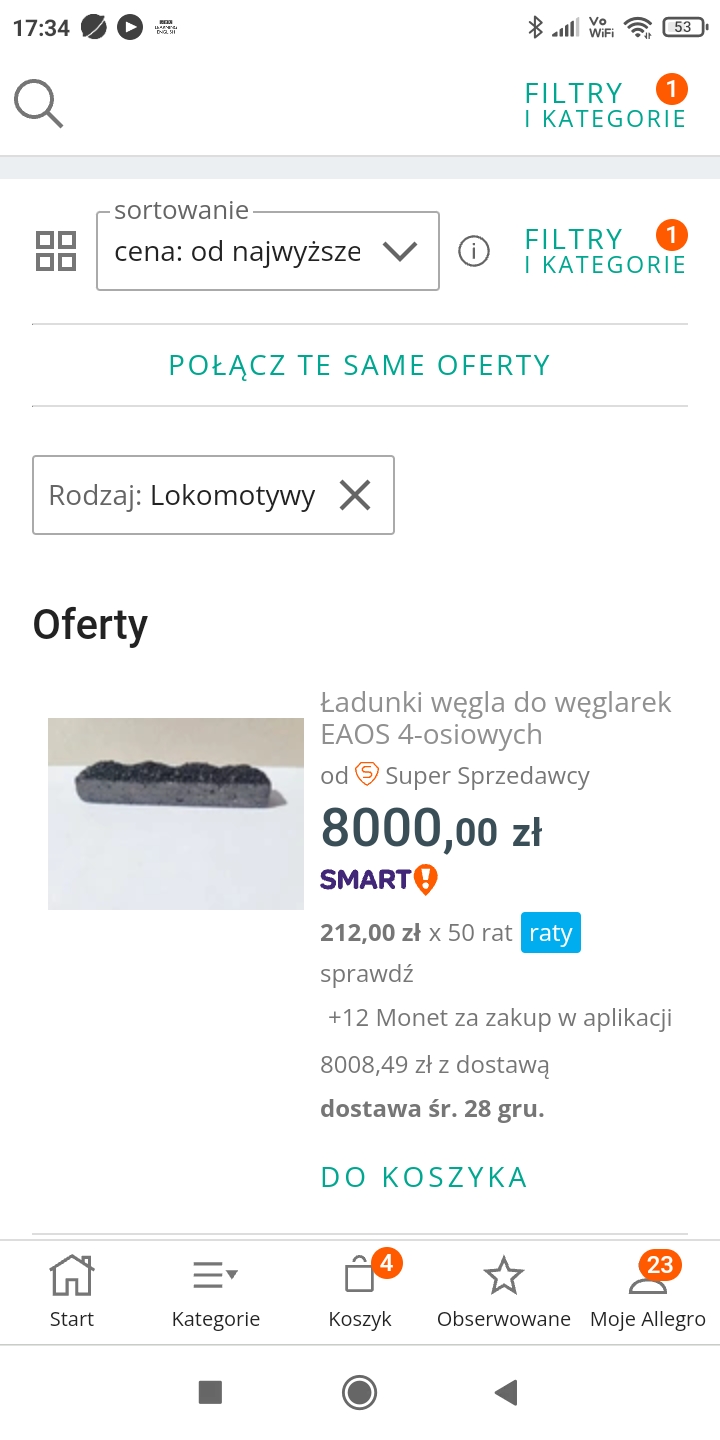Show sorting info icon
Viewport: 720px width, 1440px height.
(x=474, y=251)
